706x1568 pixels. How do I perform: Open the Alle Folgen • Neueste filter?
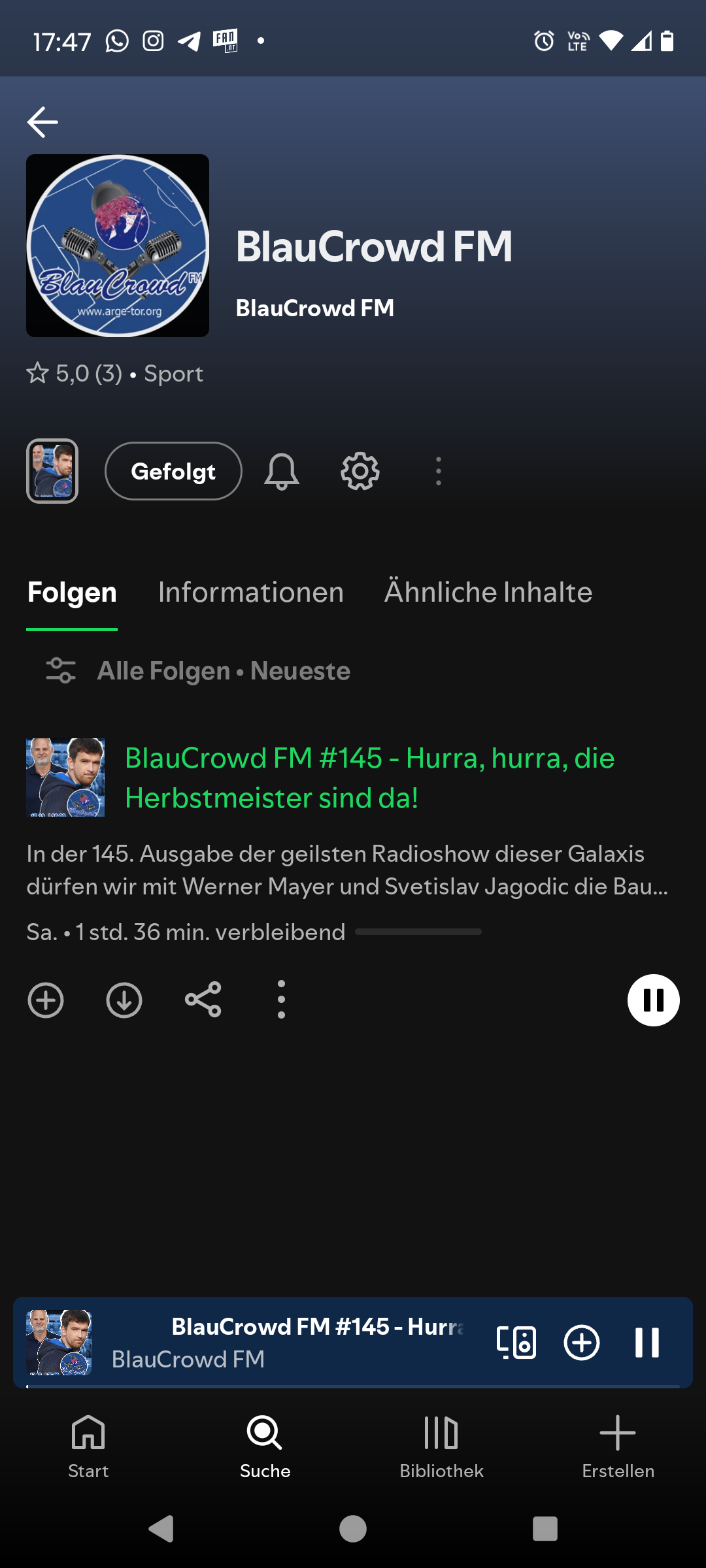198,671
